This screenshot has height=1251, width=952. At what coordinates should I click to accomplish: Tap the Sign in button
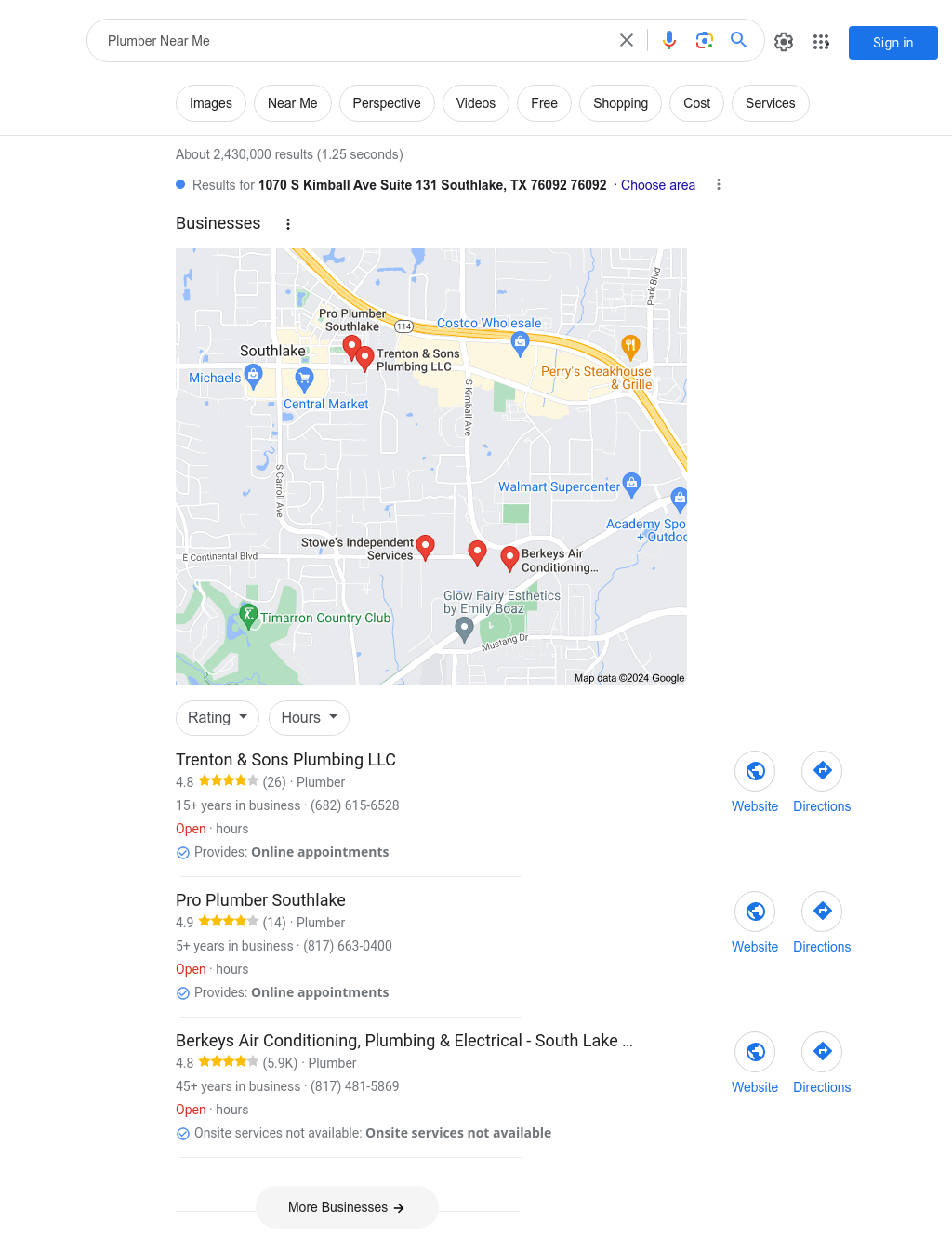pos(892,43)
